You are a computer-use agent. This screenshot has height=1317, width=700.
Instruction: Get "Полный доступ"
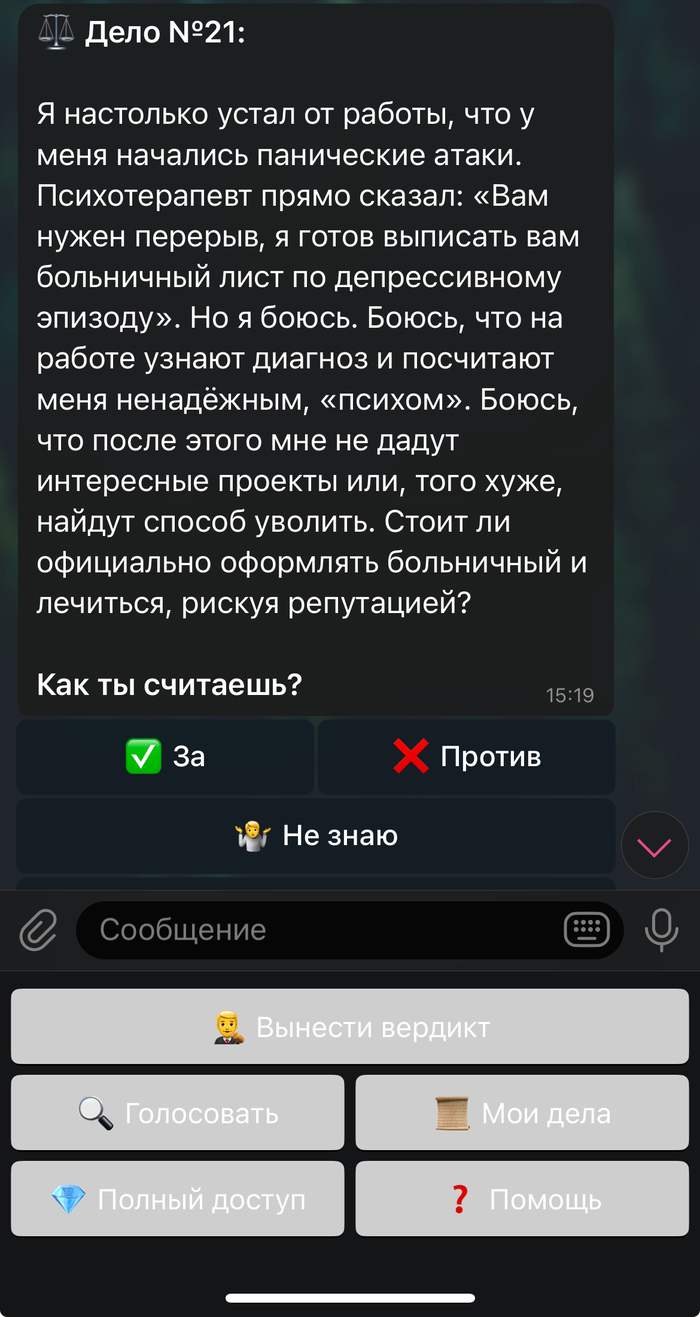tap(177, 1199)
